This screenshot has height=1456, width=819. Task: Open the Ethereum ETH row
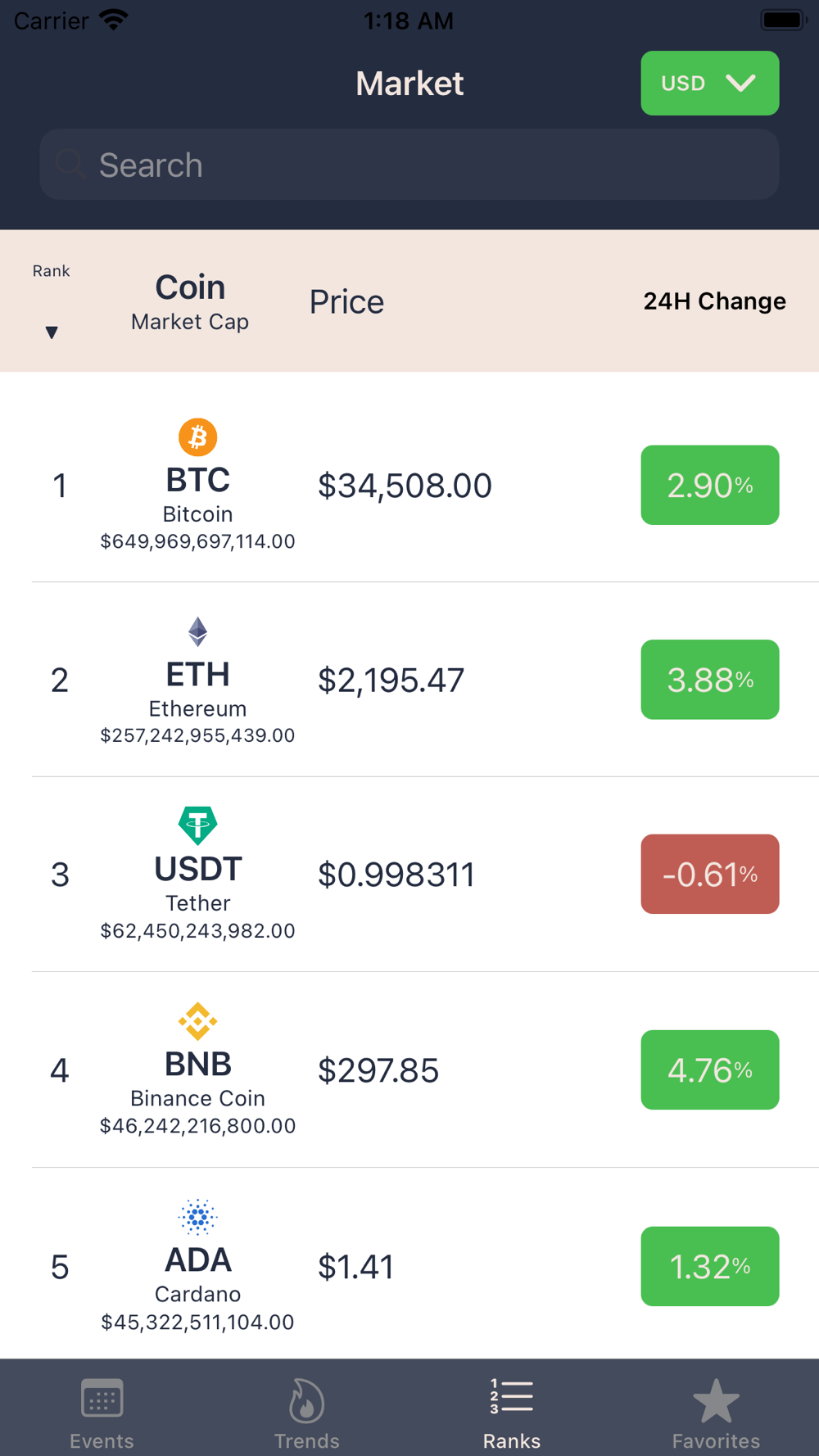[x=409, y=680]
